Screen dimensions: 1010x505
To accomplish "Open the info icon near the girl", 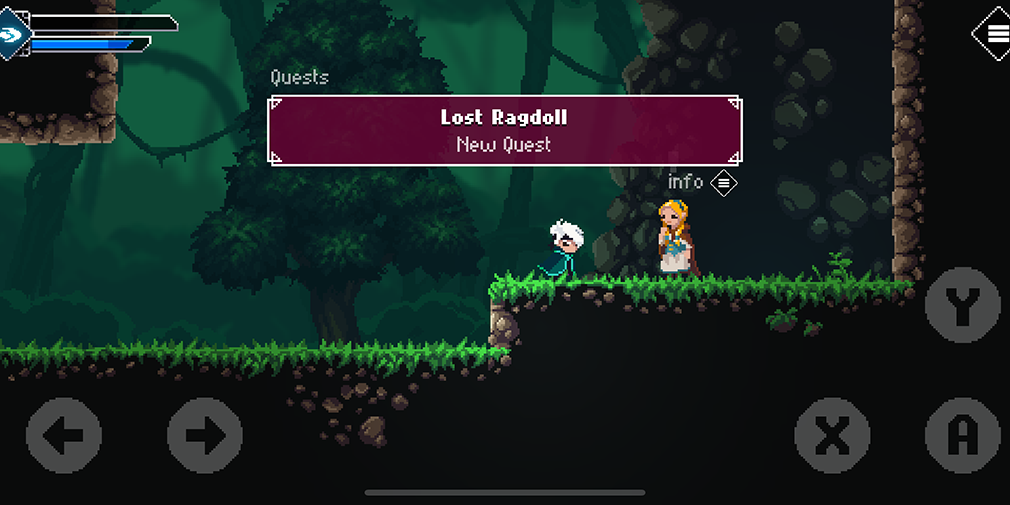I will point(724,183).
